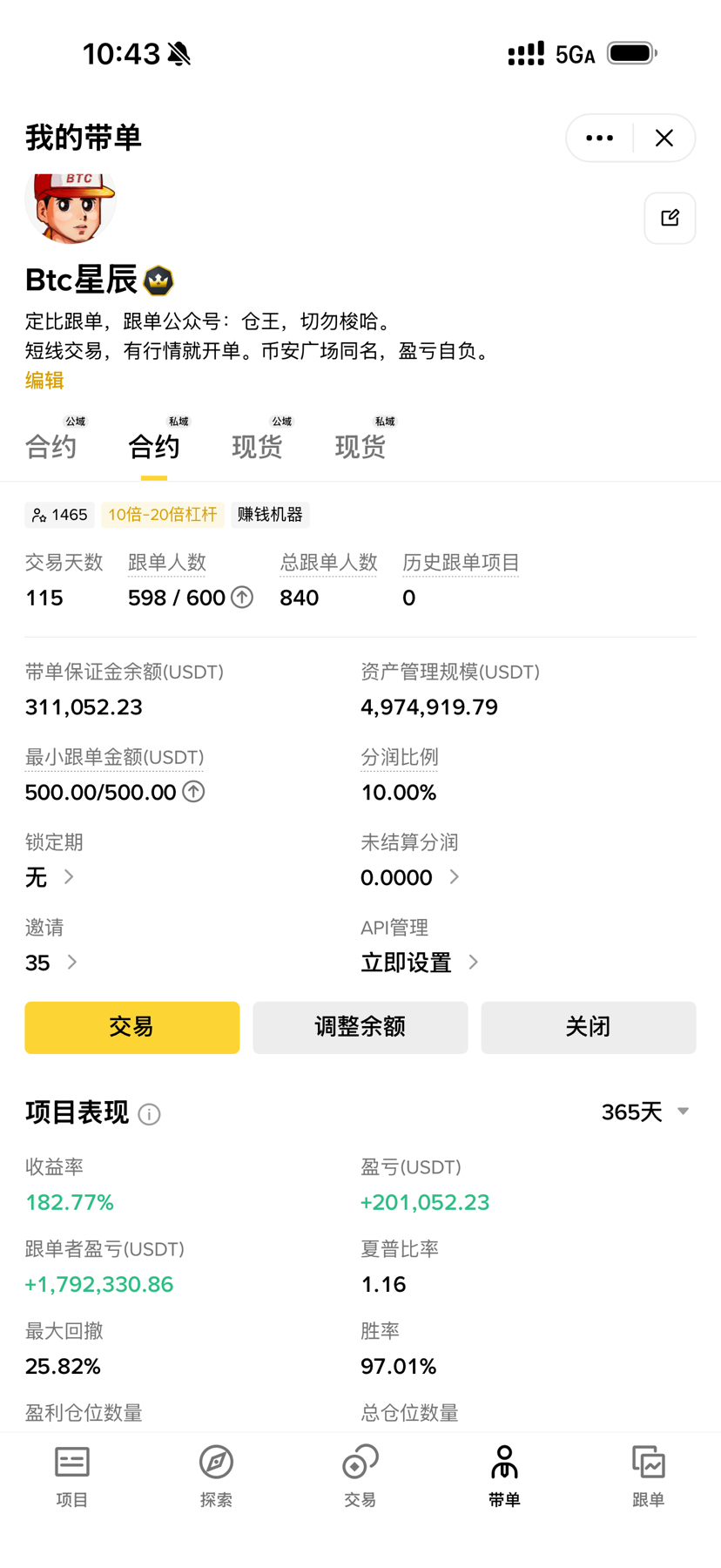The width and height of the screenshot is (721, 1568).
Task: Tap the yellow 交易 button
Action: (x=131, y=1027)
